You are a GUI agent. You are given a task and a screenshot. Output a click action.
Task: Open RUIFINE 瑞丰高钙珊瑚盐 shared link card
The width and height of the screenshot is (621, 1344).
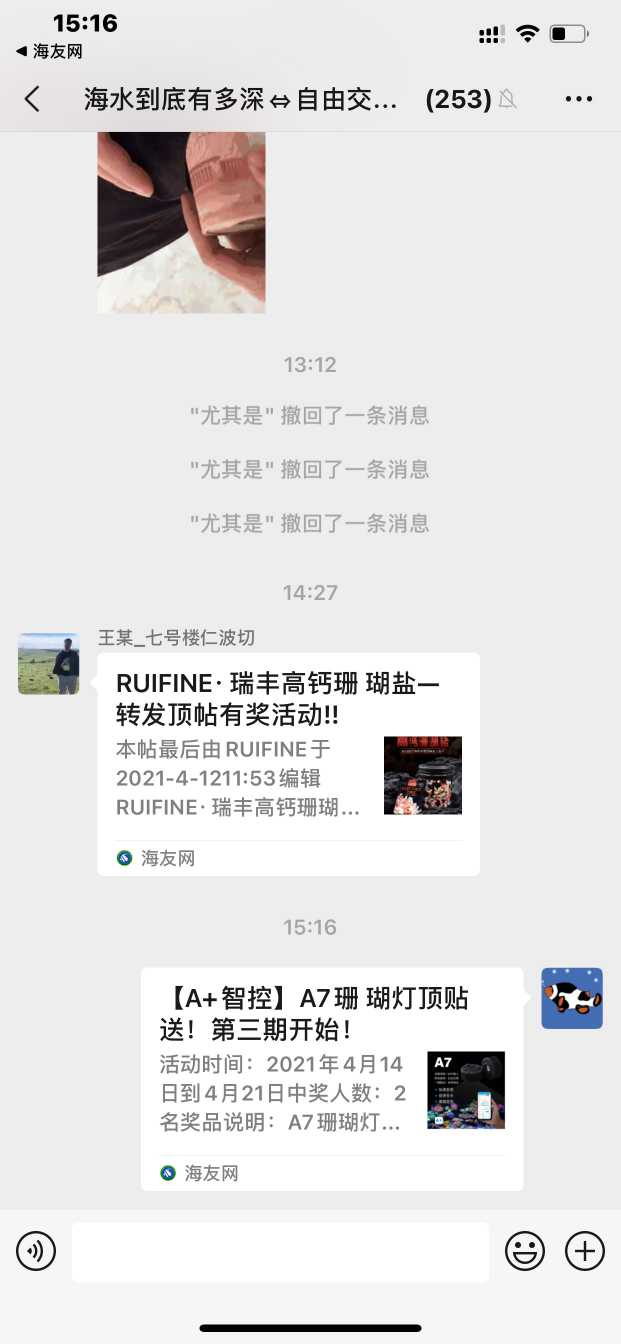pos(288,764)
